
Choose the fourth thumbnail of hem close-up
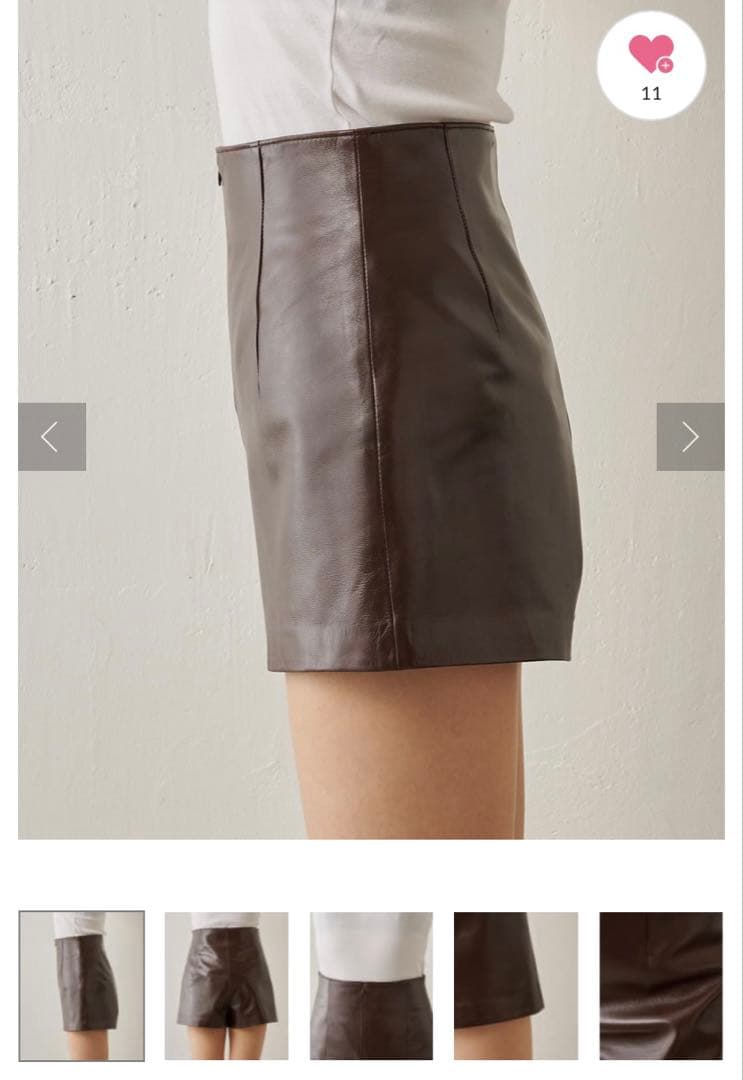point(516,985)
